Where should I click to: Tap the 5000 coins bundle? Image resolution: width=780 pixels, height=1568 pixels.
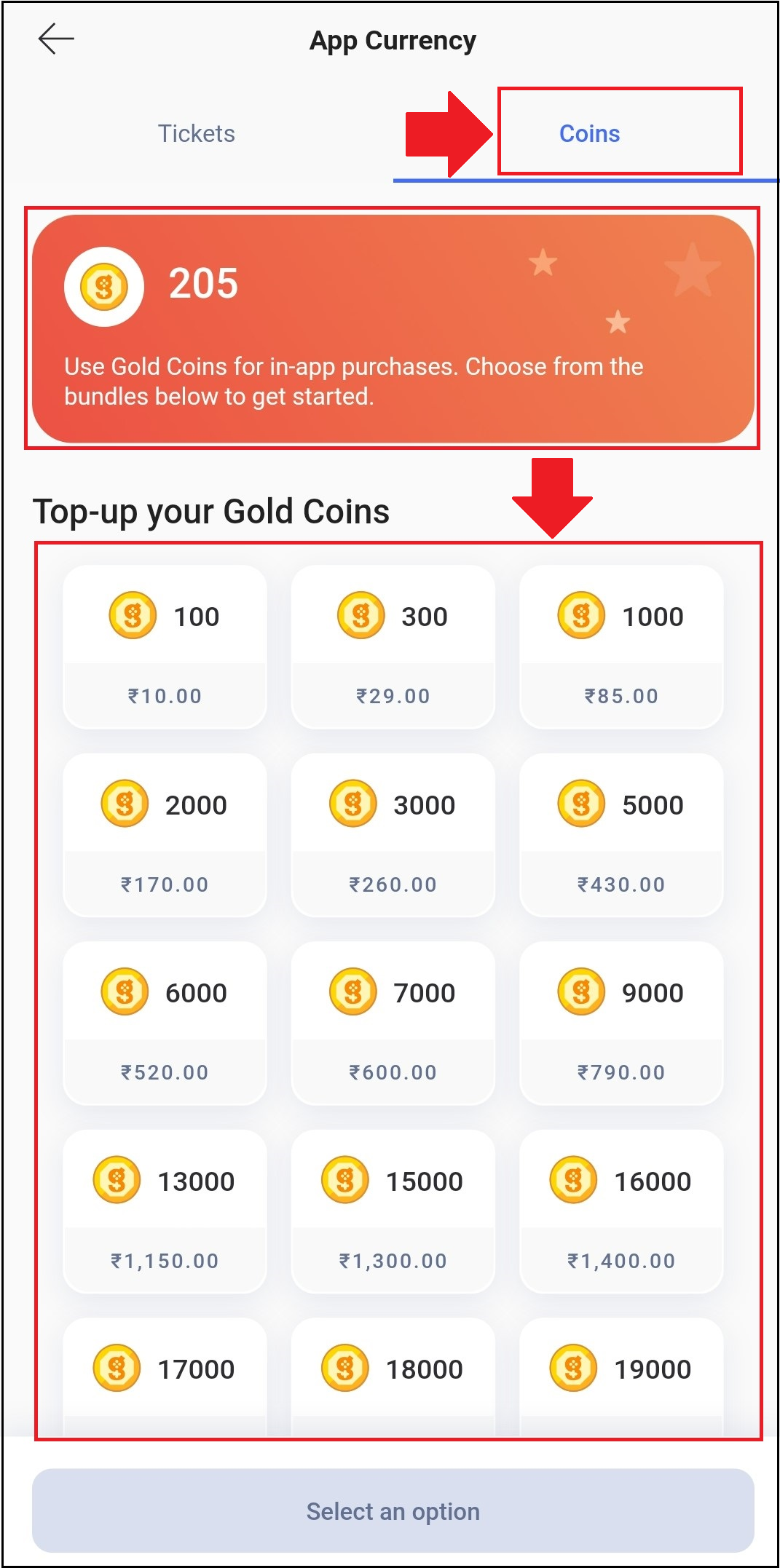tap(621, 835)
